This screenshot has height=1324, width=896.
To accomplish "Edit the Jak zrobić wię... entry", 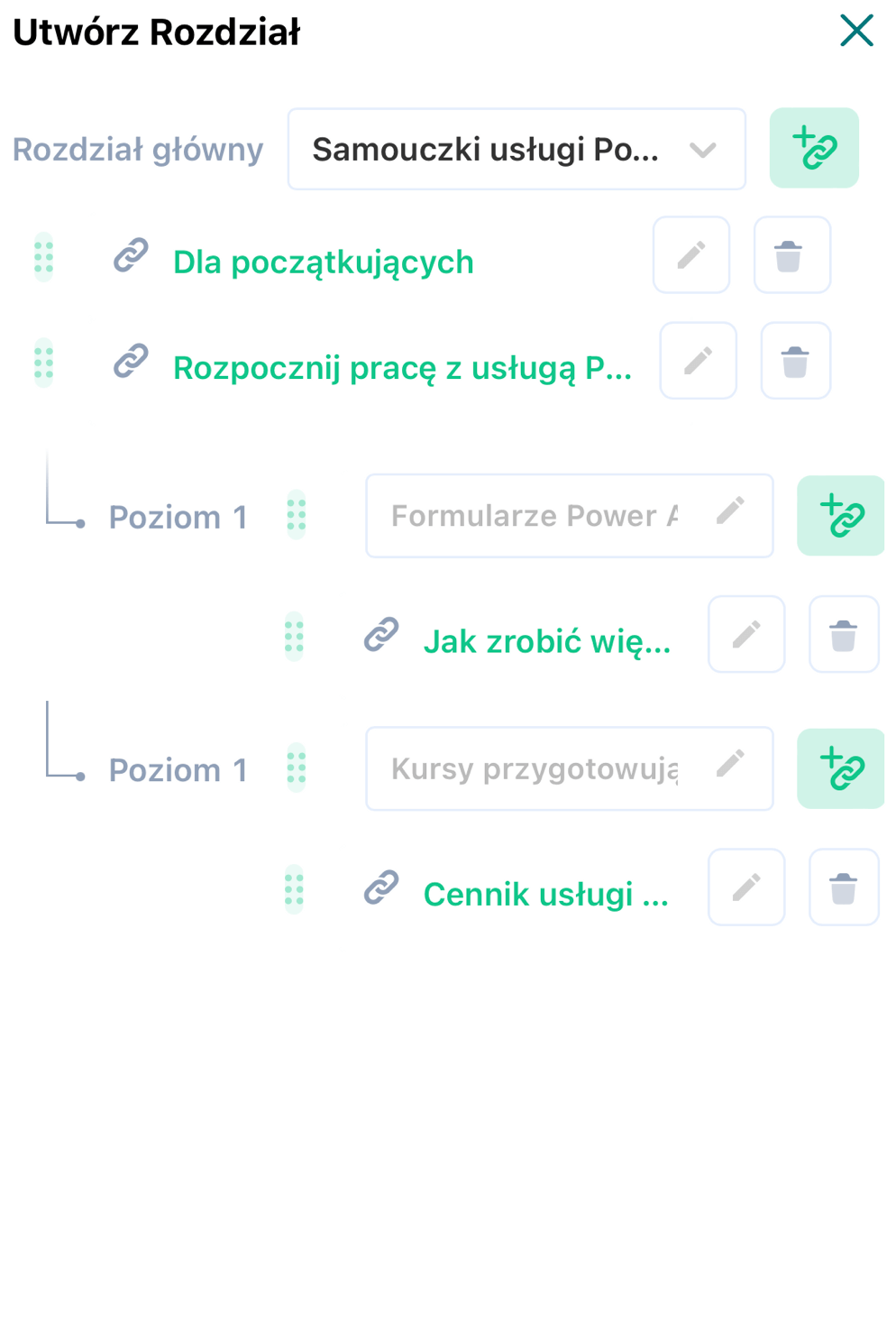I will (746, 634).
